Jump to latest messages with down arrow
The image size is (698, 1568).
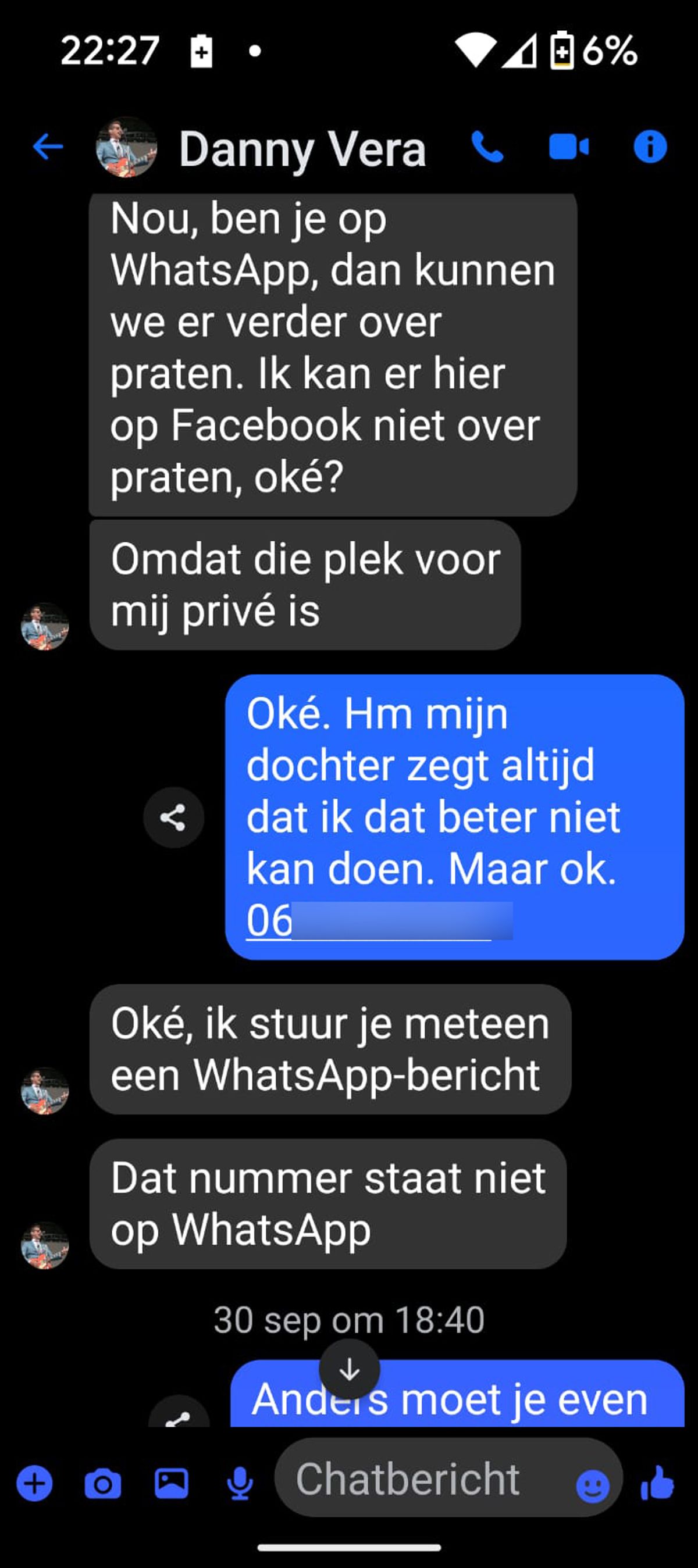click(x=350, y=1370)
